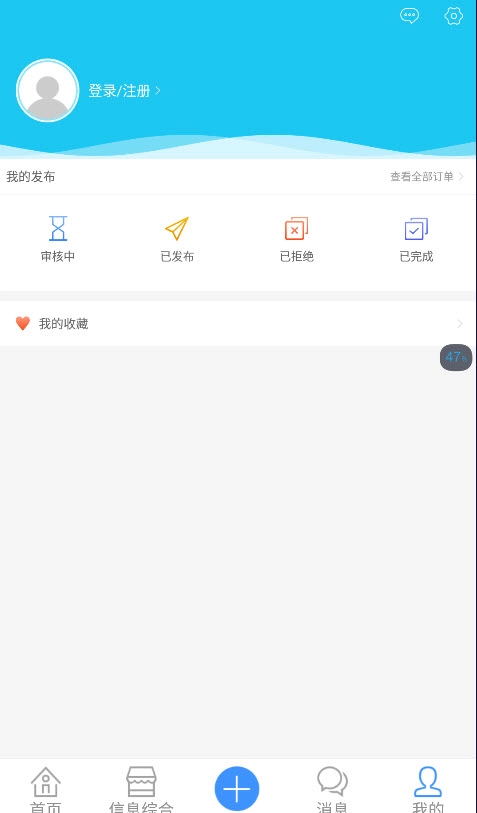
Task: View 已发布 published posts
Action: (x=177, y=240)
